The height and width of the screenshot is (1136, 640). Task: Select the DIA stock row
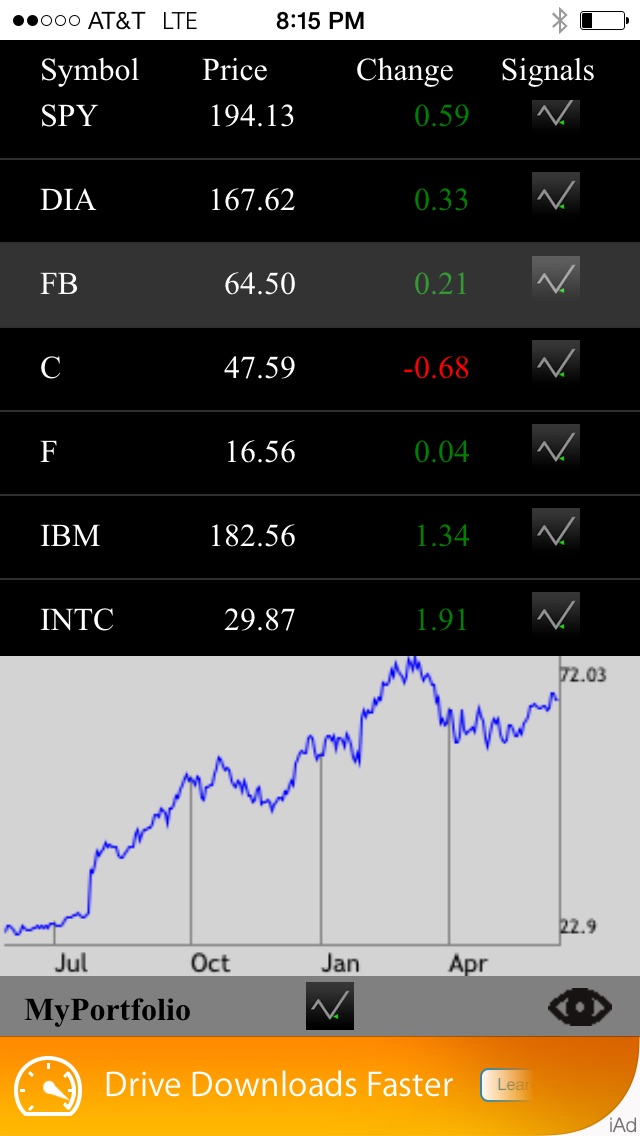320,201
